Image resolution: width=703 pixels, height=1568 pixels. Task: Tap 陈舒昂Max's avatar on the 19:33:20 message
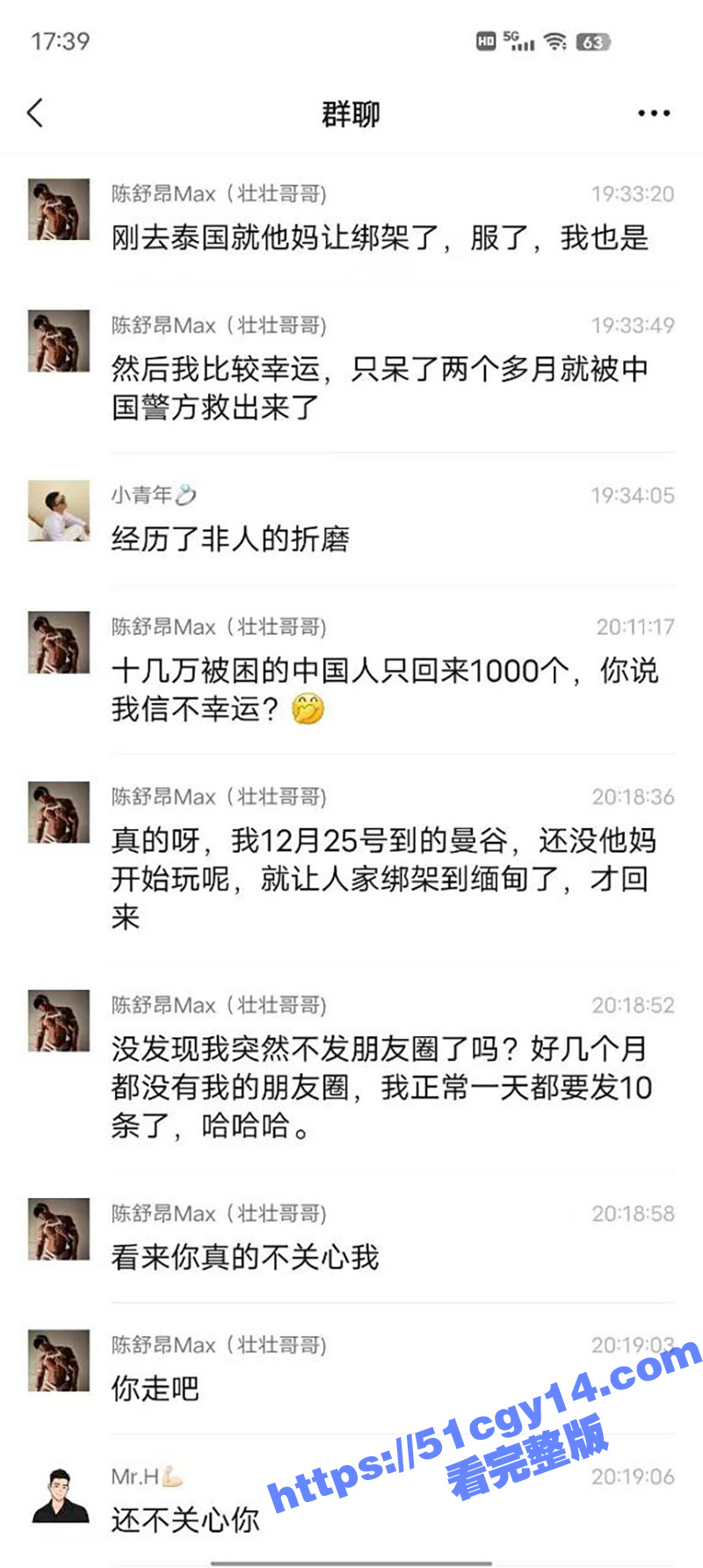tap(59, 209)
